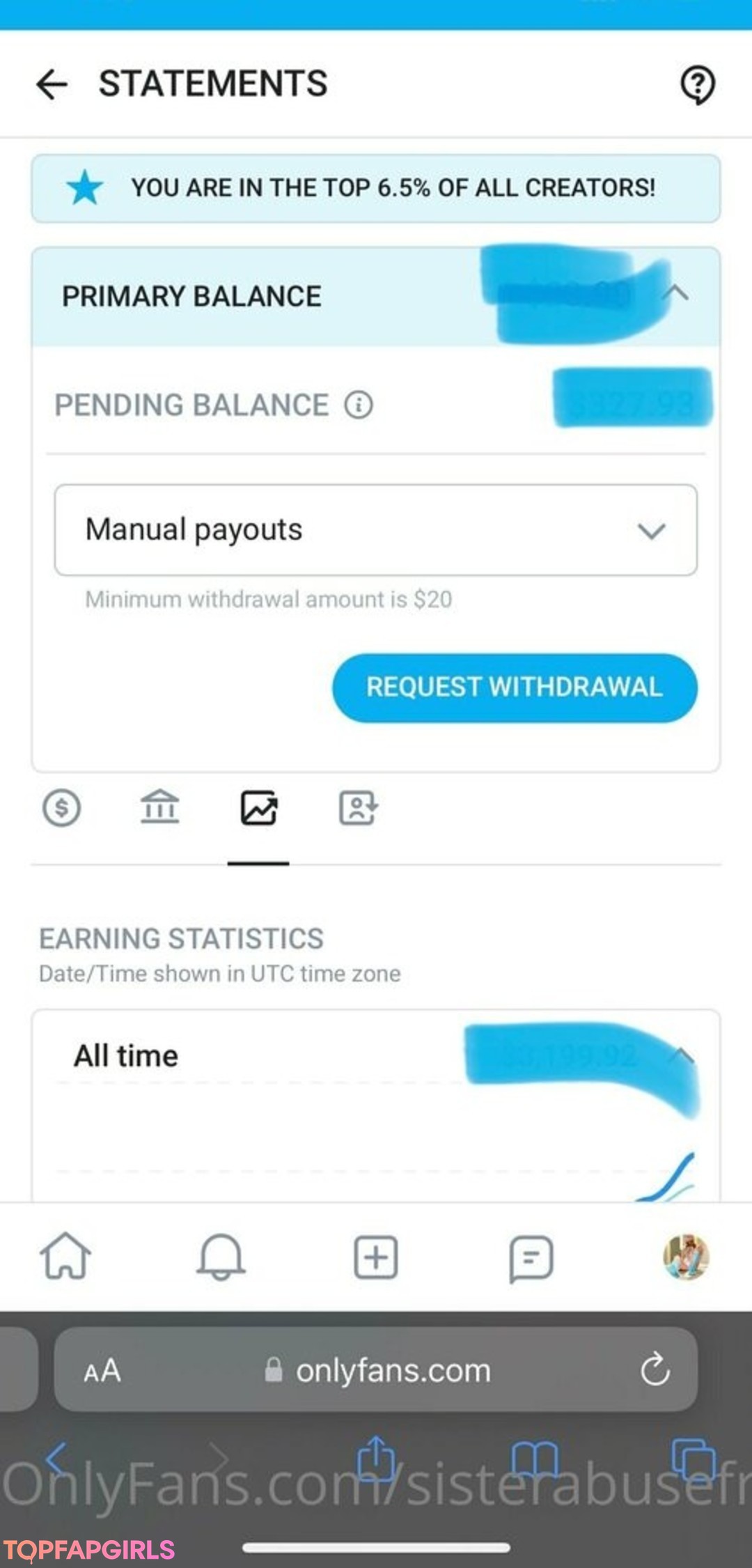The width and height of the screenshot is (752, 1568).
Task: Switch to the referrals person tab
Action: pos(358,808)
